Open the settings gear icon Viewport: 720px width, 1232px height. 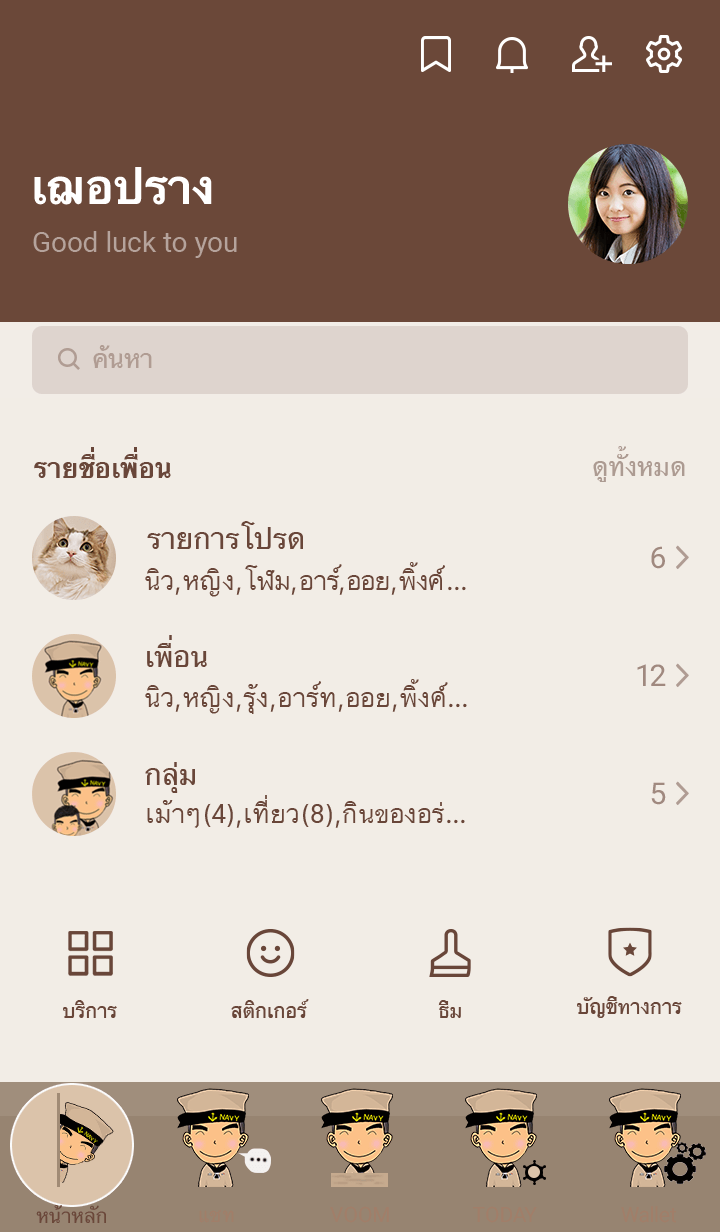664,54
